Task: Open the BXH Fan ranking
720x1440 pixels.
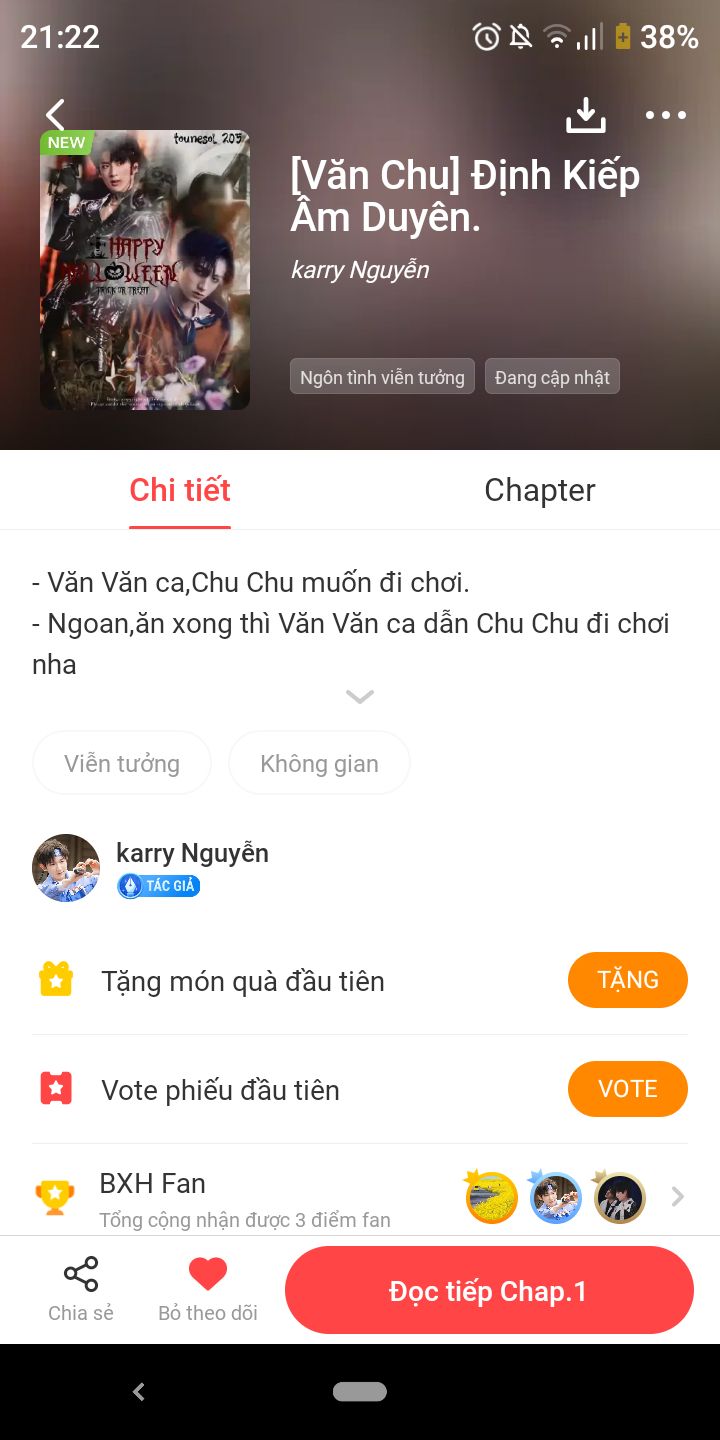Action: pos(360,1198)
